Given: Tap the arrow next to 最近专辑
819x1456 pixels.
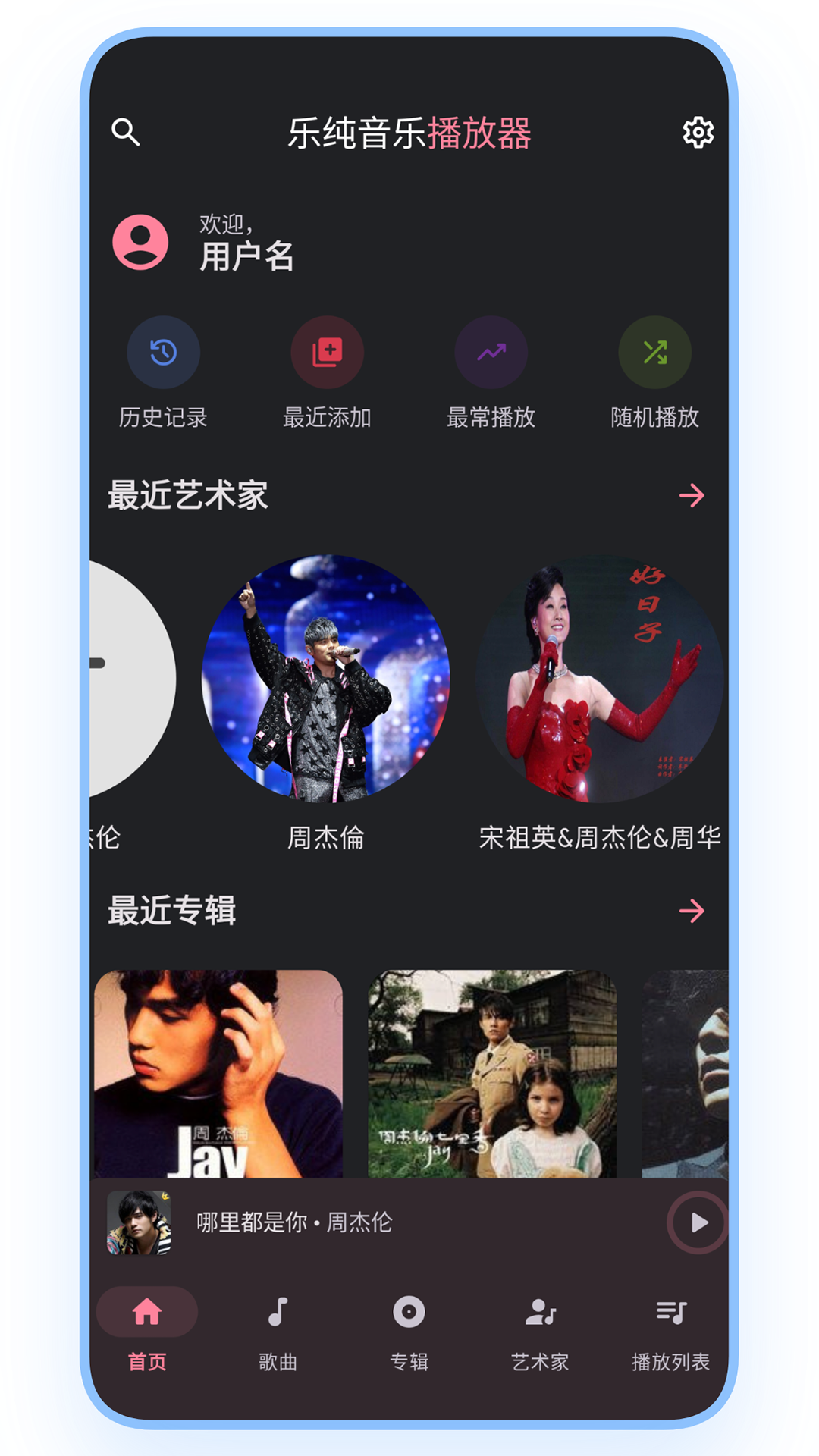Looking at the screenshot, I should pyautogui.click(x=692, y=911).
